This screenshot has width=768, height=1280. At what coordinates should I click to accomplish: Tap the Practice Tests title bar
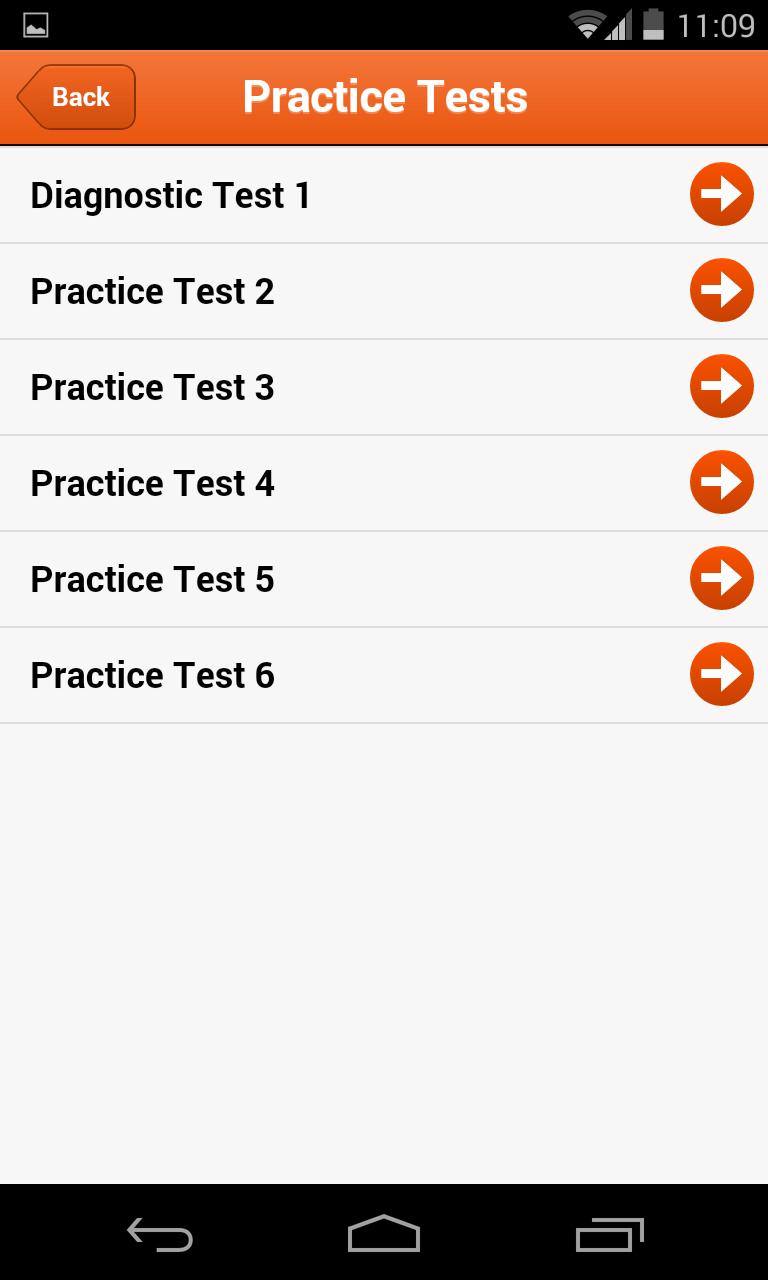[x=384, y=96]
